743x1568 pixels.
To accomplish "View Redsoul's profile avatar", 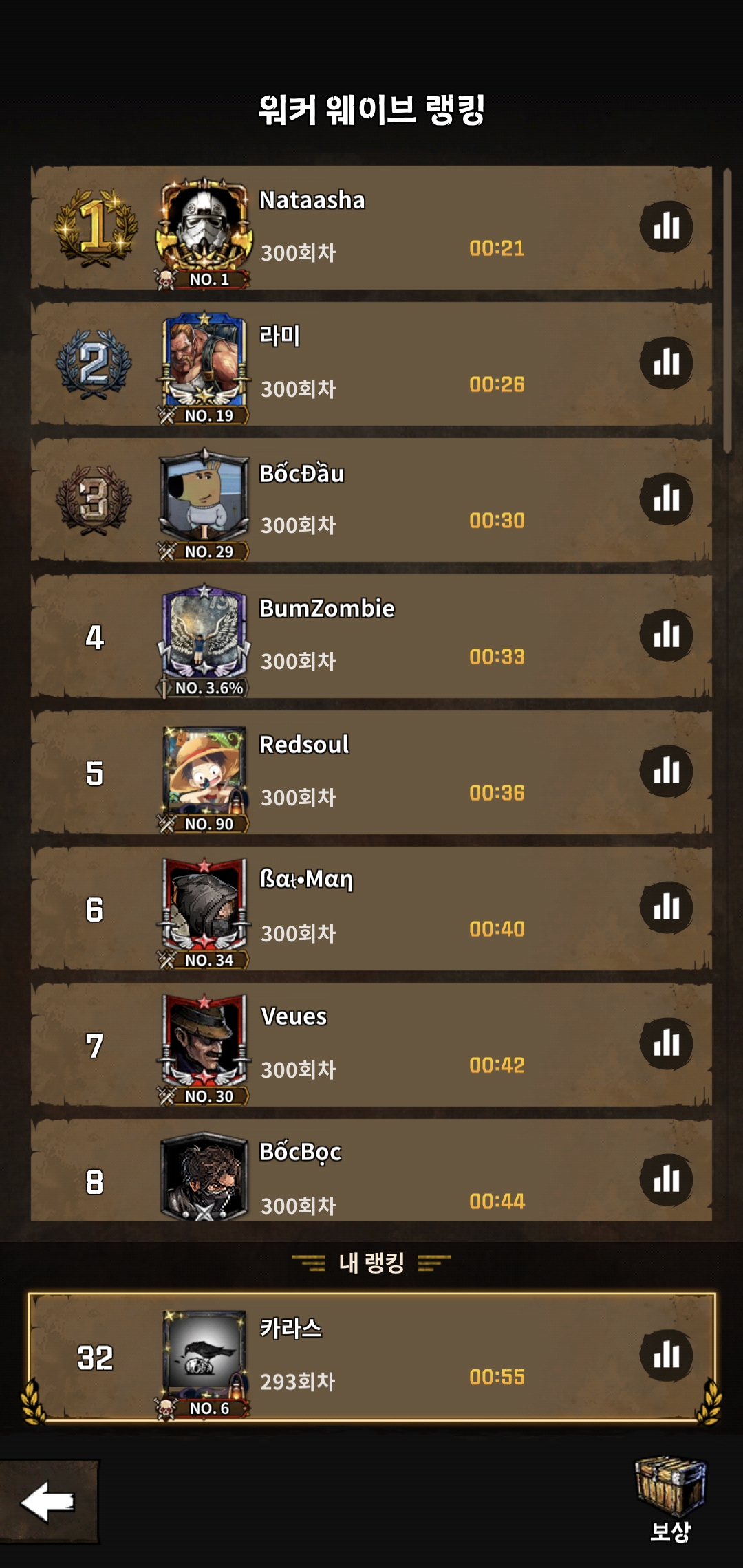I will coord(204,770).
